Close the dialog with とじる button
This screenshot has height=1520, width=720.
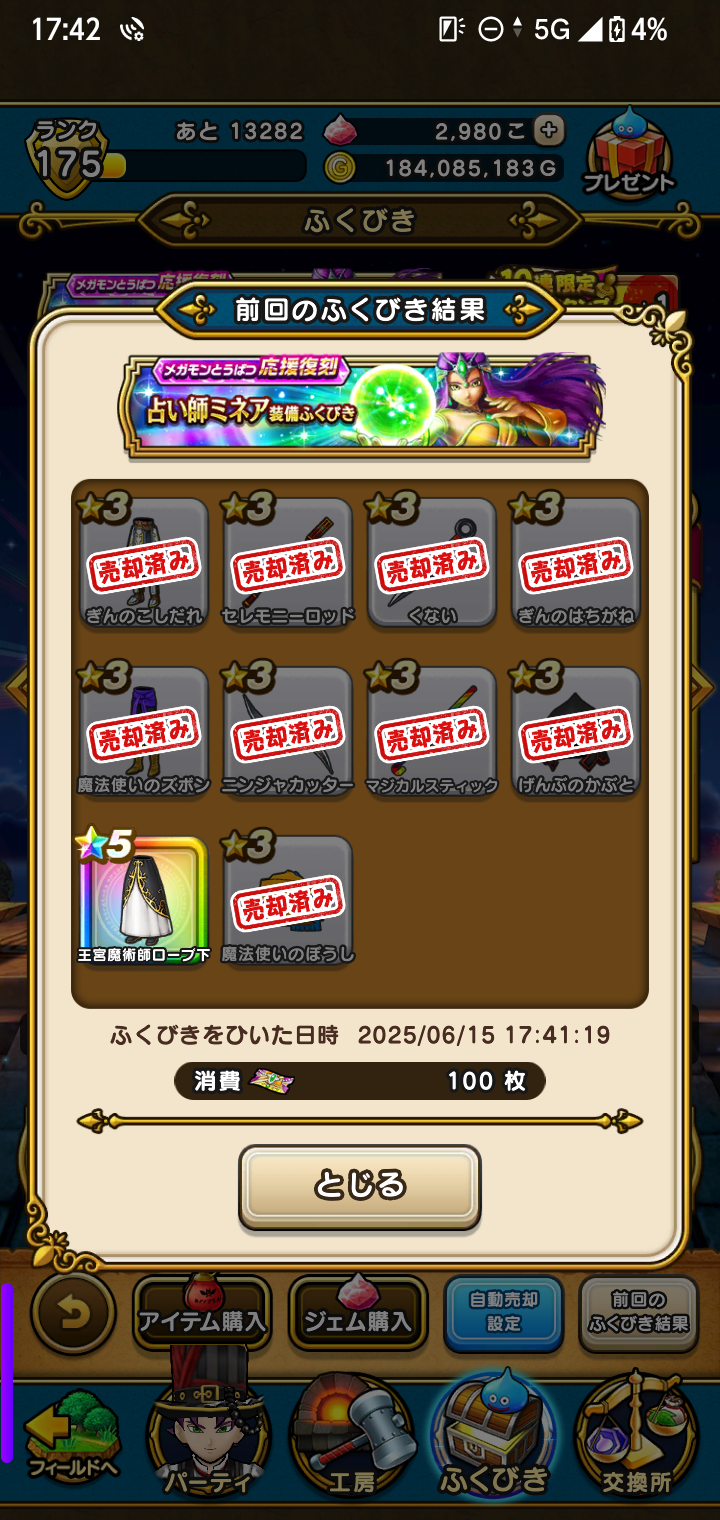(x=359, y=1186)
